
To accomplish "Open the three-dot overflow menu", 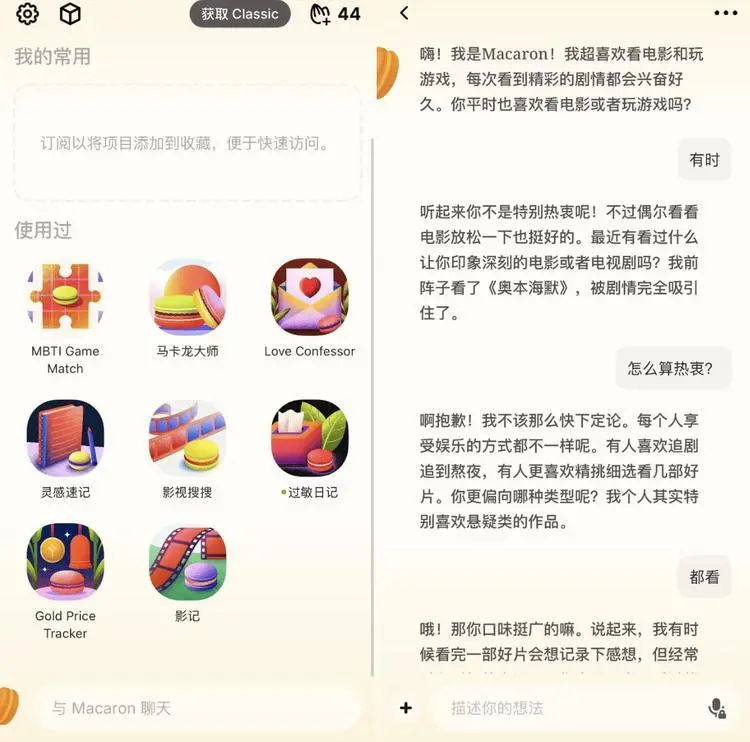I will coord(726,13).
